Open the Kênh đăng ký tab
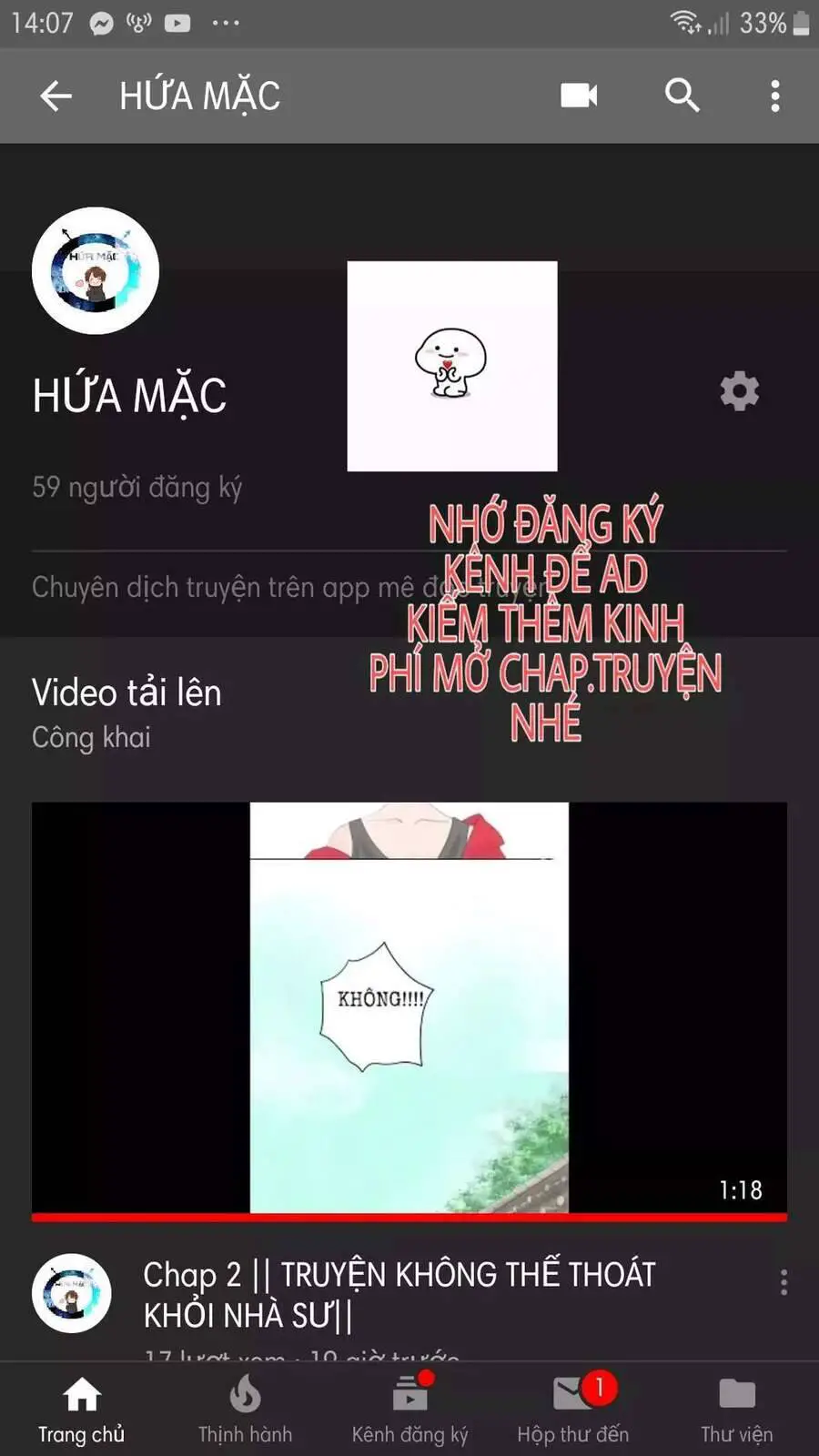The width and height of the screenshot is (819, 1456). click(409, 1409)
